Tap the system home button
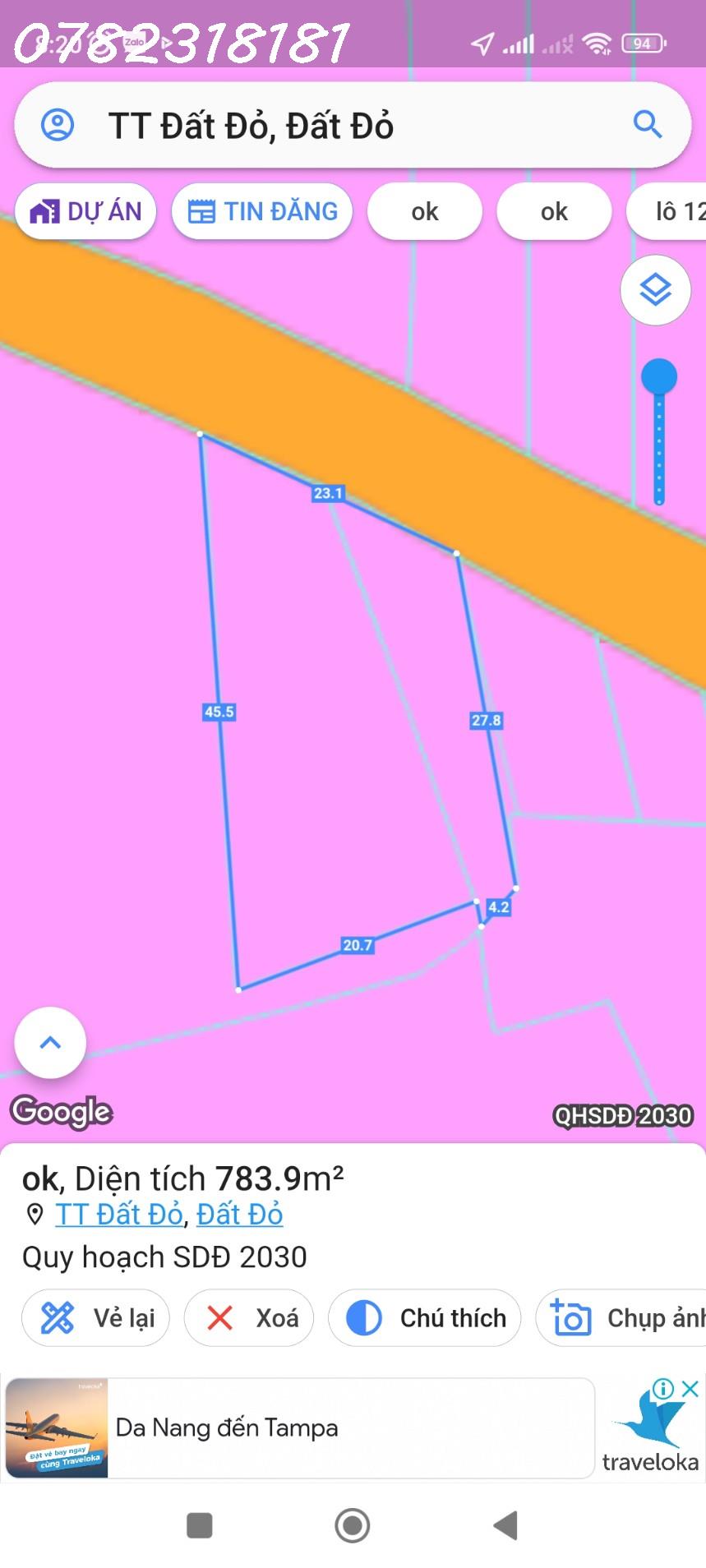The width and height of the screenshot is (706, 1568). coord(353,1525)
